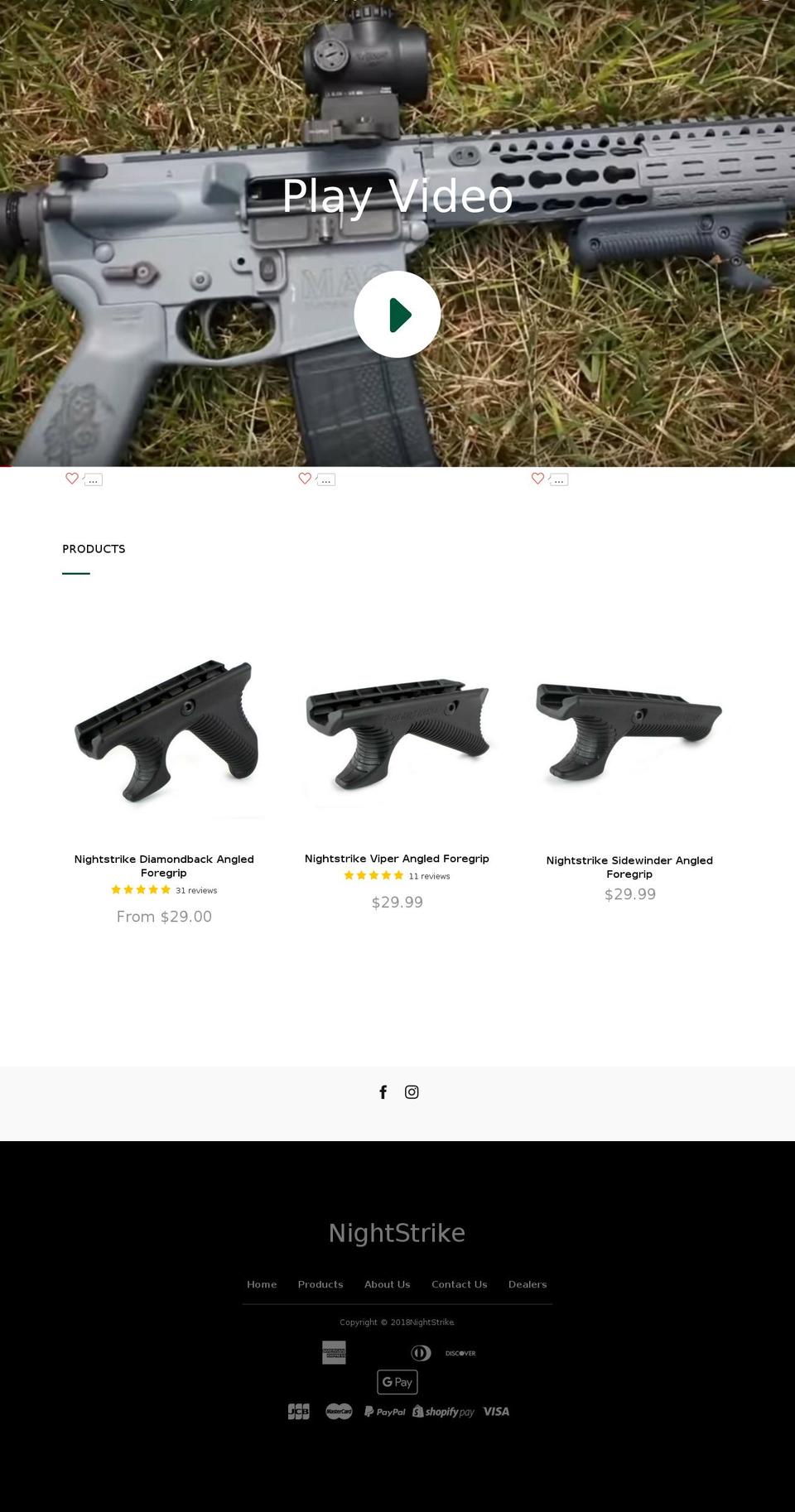Expand the rightmost ellipsis options bubble
This screenshot has width=795, height=1512.
click(558, 479)
